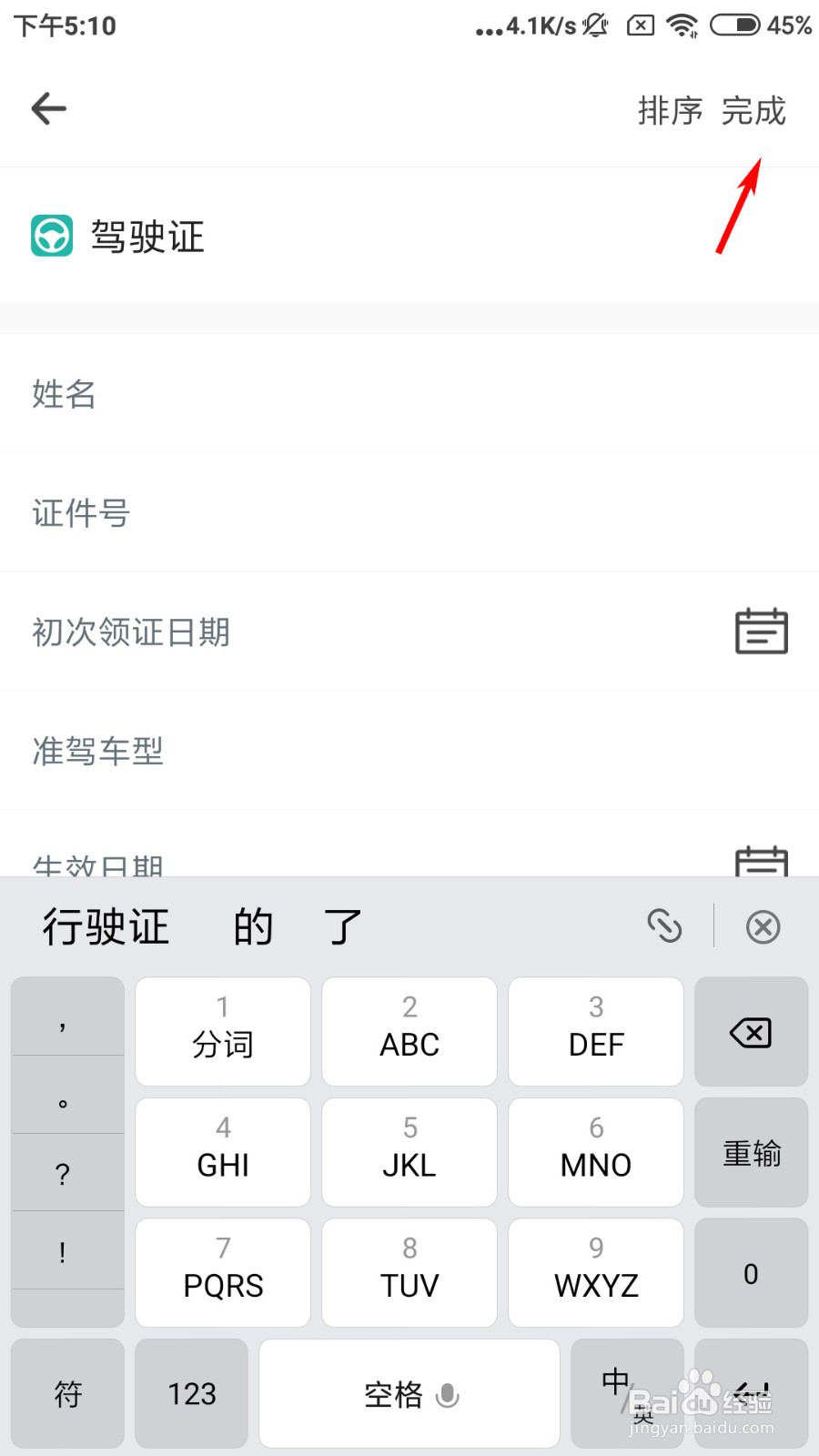Screen dimensions: 819x1456
Task: Dismiss keyboard via the circled X icon
Action: click(763, 926)
